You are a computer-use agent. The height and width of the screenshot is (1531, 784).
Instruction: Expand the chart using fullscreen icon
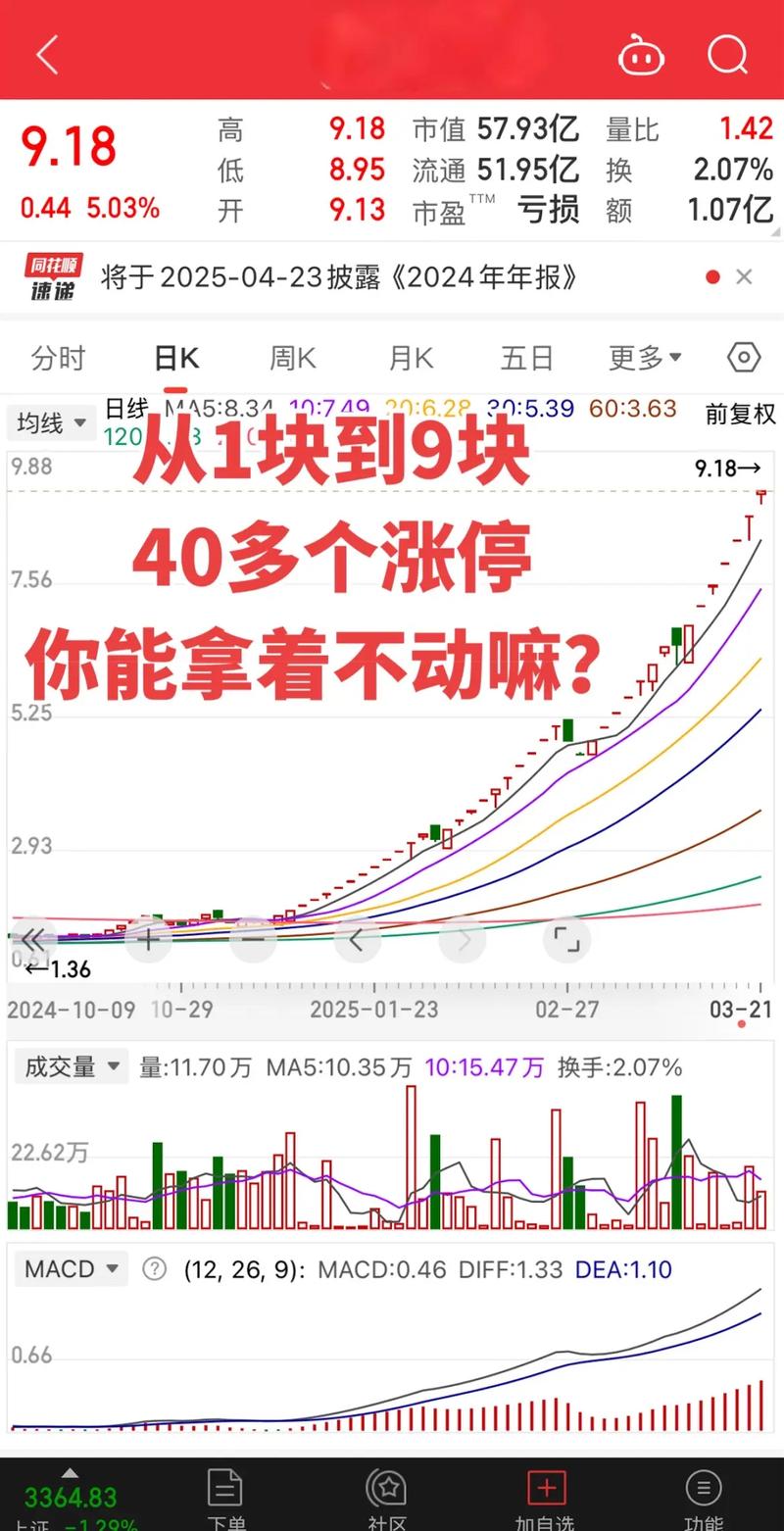pyautogui.click(x=566, y=939)
